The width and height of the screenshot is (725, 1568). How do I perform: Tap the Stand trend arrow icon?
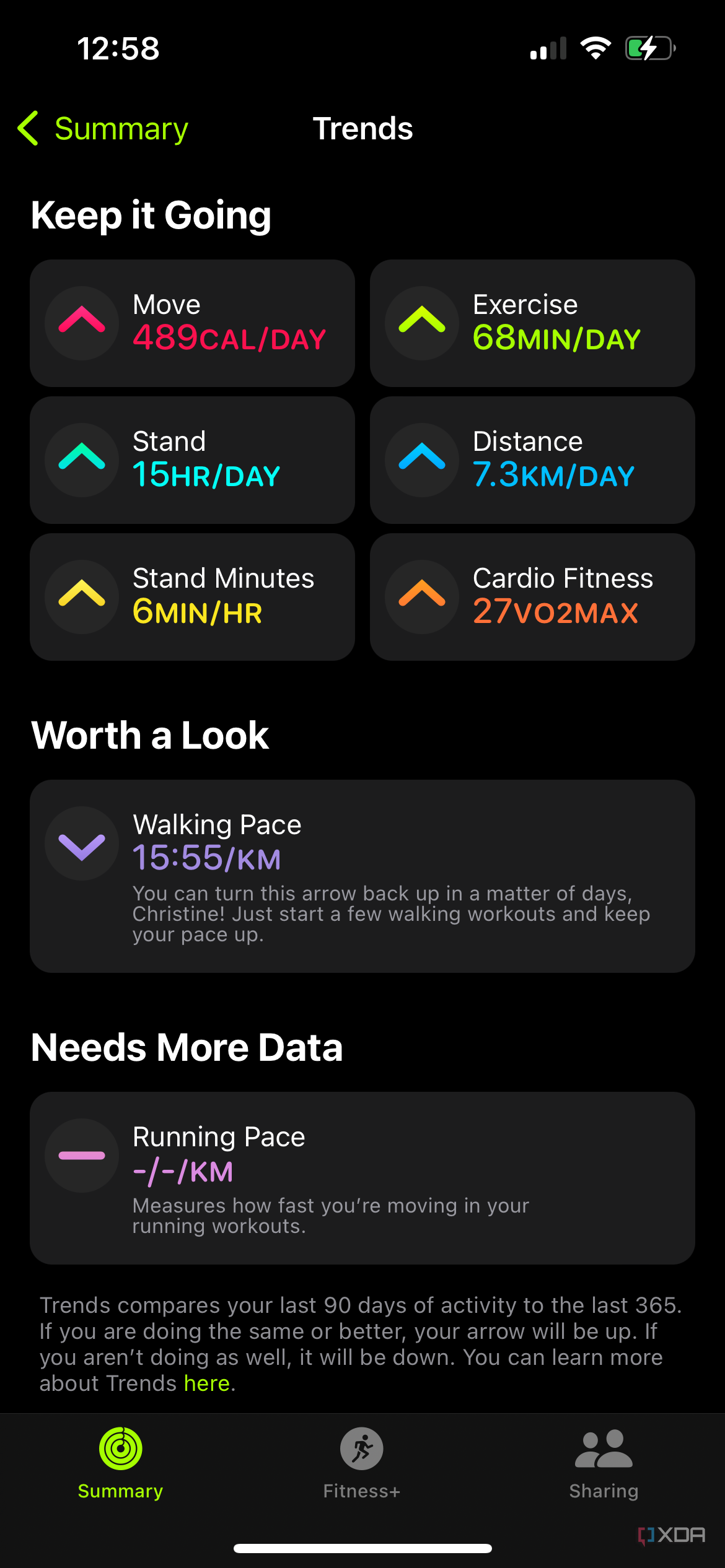coord(82,460)
